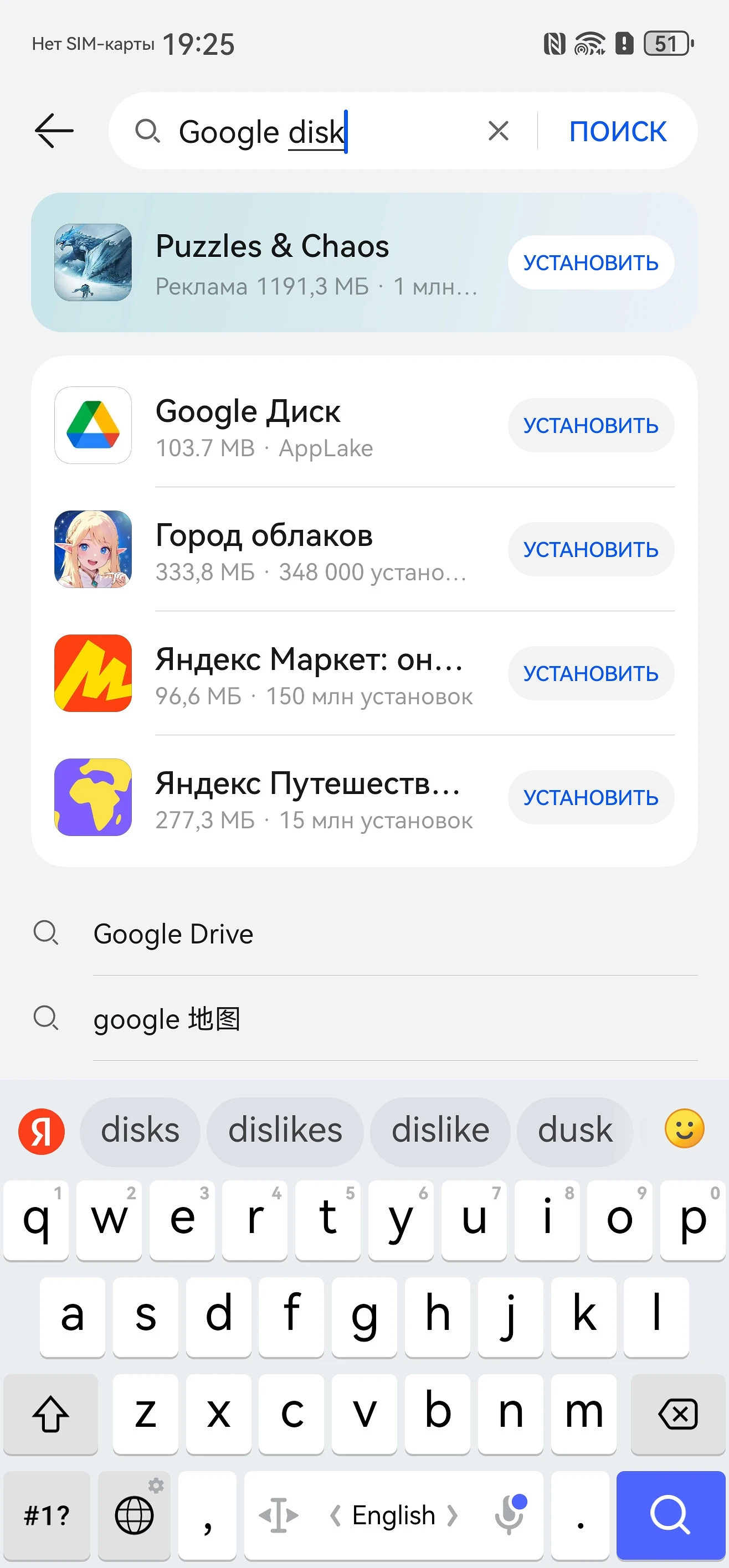This screenshot has width=729, height=1568.
Task: Install Puzzles & Chaos
Action: pyautogui.click(x=590, y=263)
